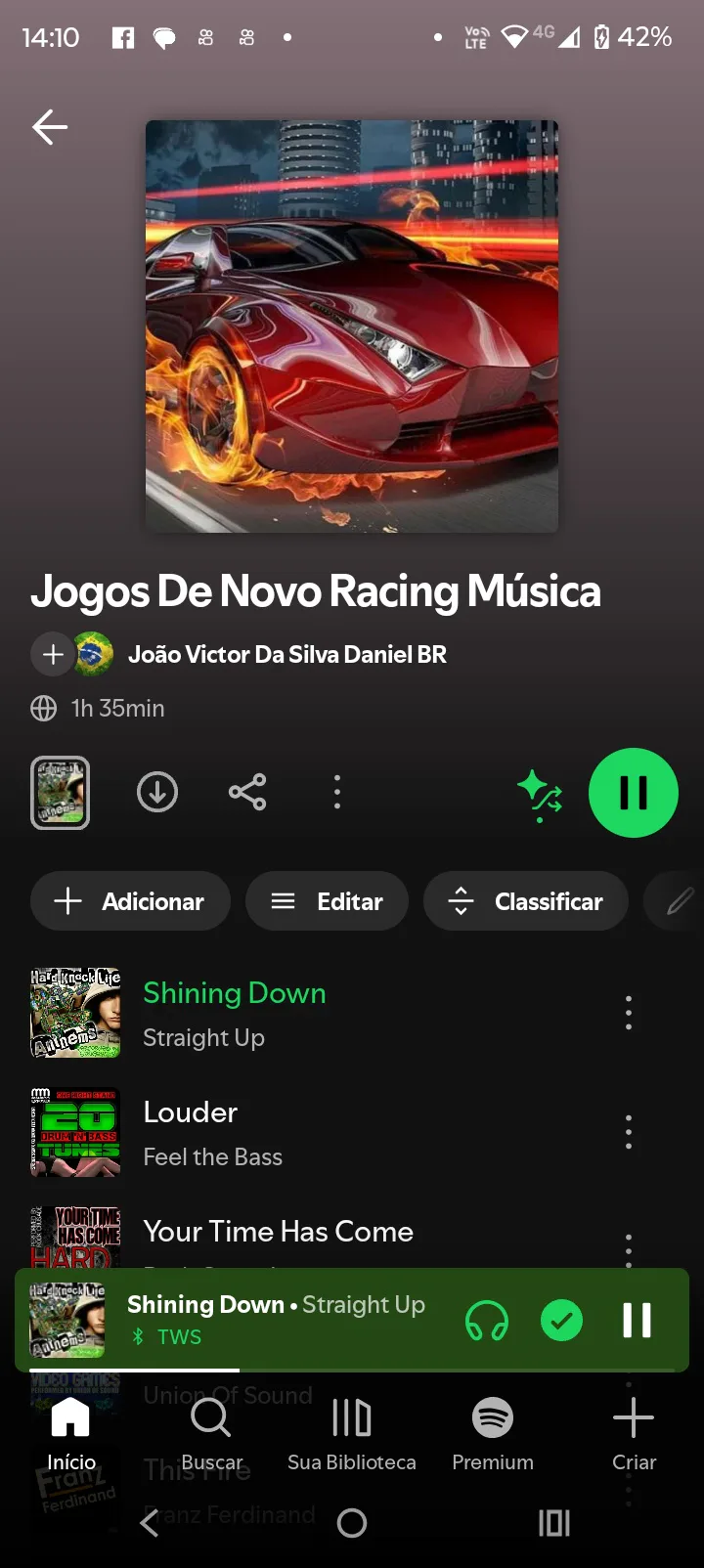Go to the Premium tab
Viewport: 704px width, 1568px height.
click(x=493, y=1432)
